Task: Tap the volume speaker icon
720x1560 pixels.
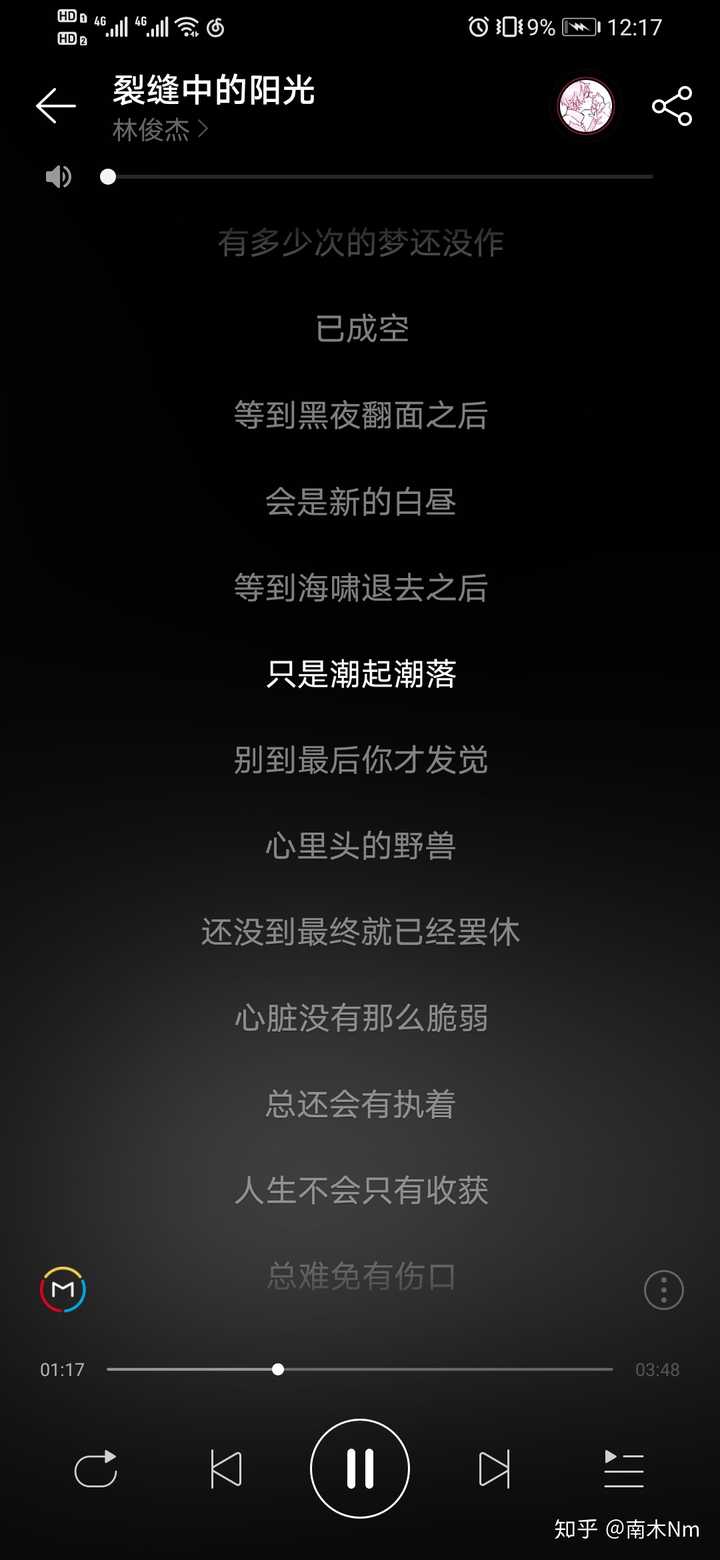Action: pyautogui.click(x=58, y=177)
